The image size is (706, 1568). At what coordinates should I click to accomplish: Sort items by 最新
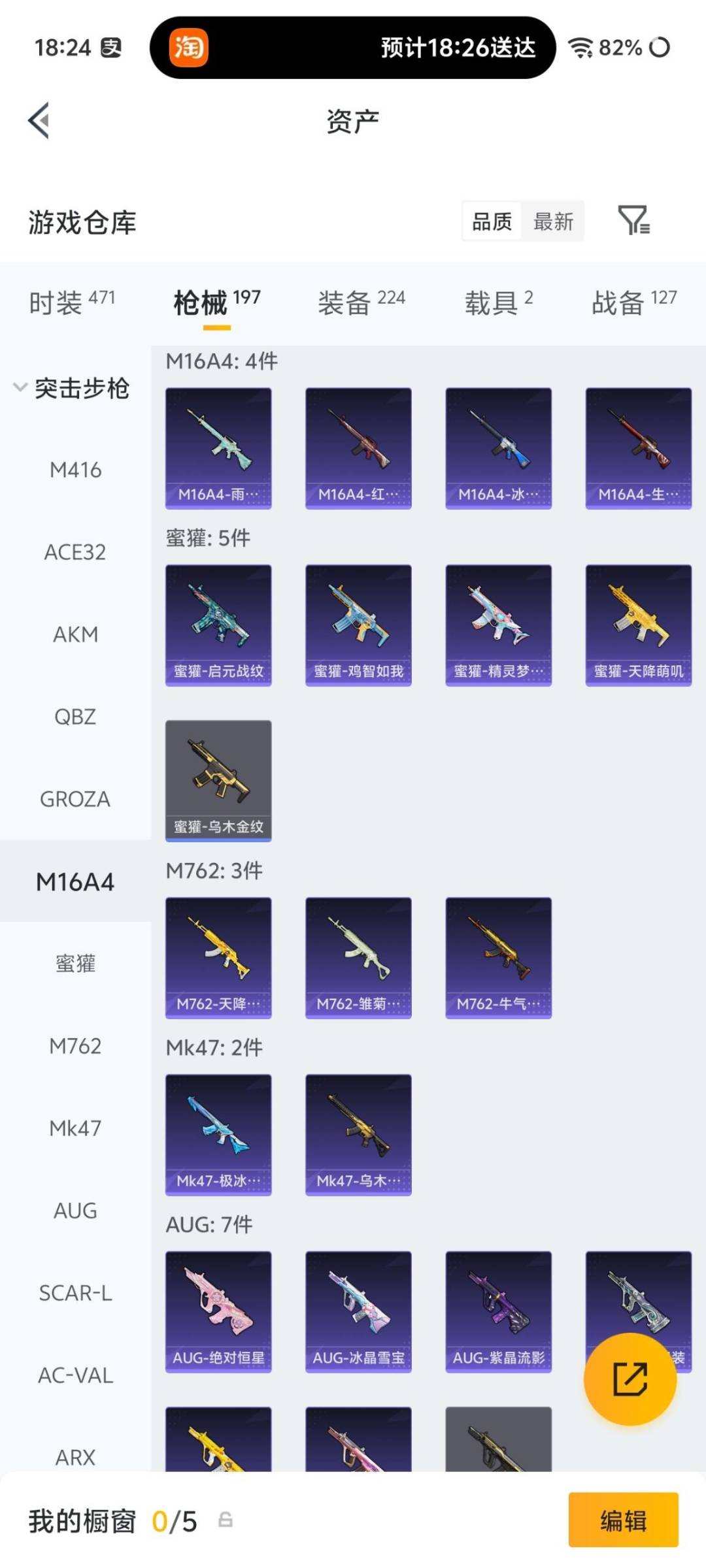coord(553,221)
